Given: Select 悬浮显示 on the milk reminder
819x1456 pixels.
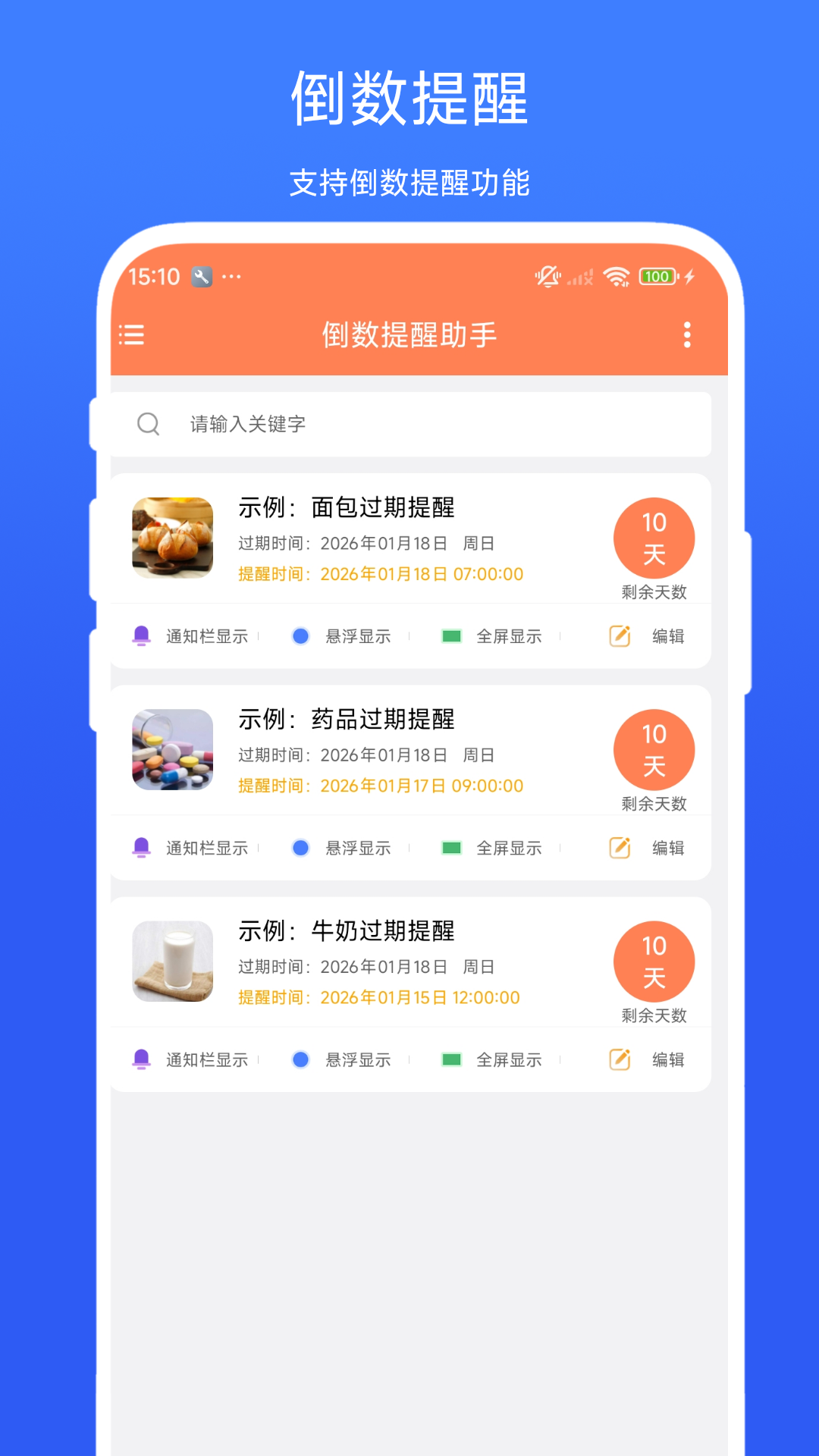Looking at the screenshot, I should tap(356, 1059).
